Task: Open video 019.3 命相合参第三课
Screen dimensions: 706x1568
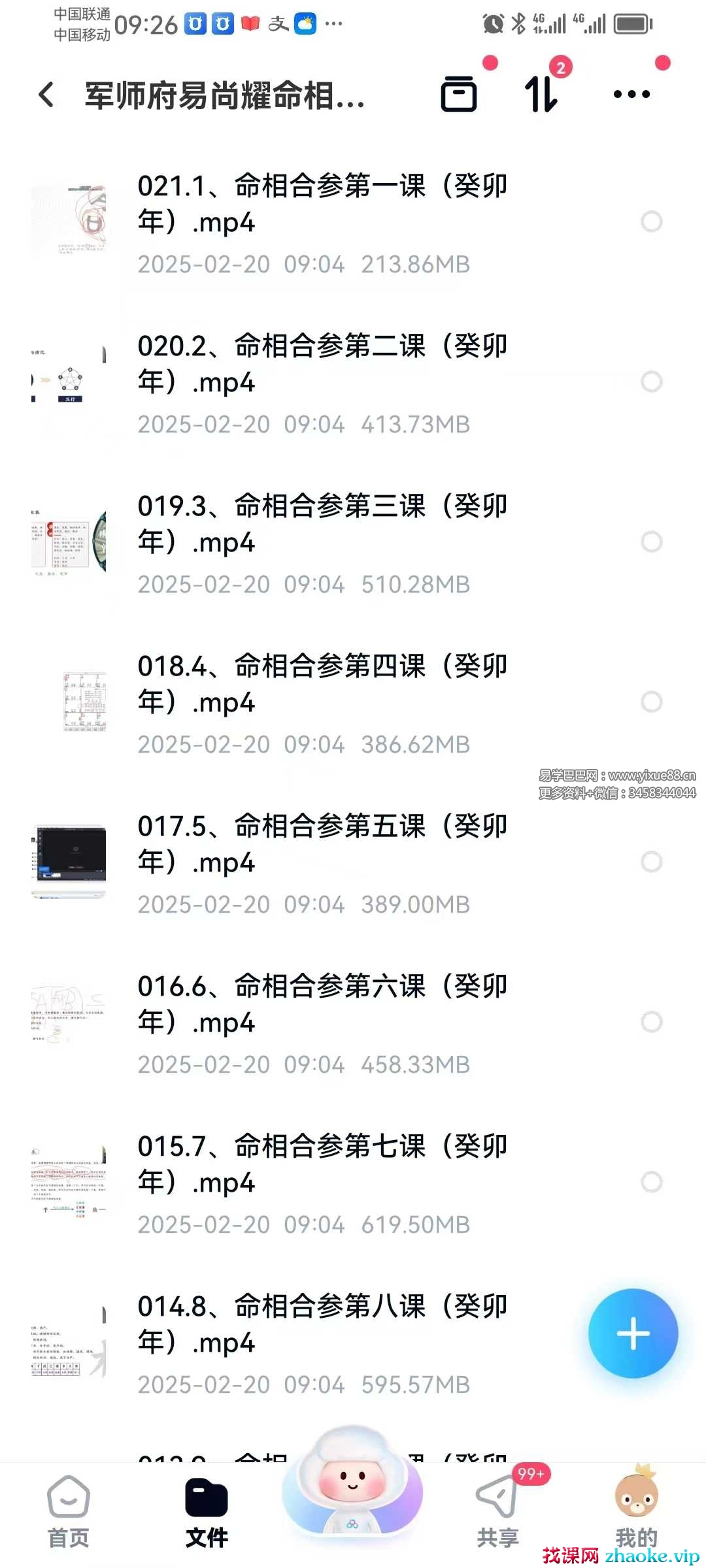Action: pos(322,525)
